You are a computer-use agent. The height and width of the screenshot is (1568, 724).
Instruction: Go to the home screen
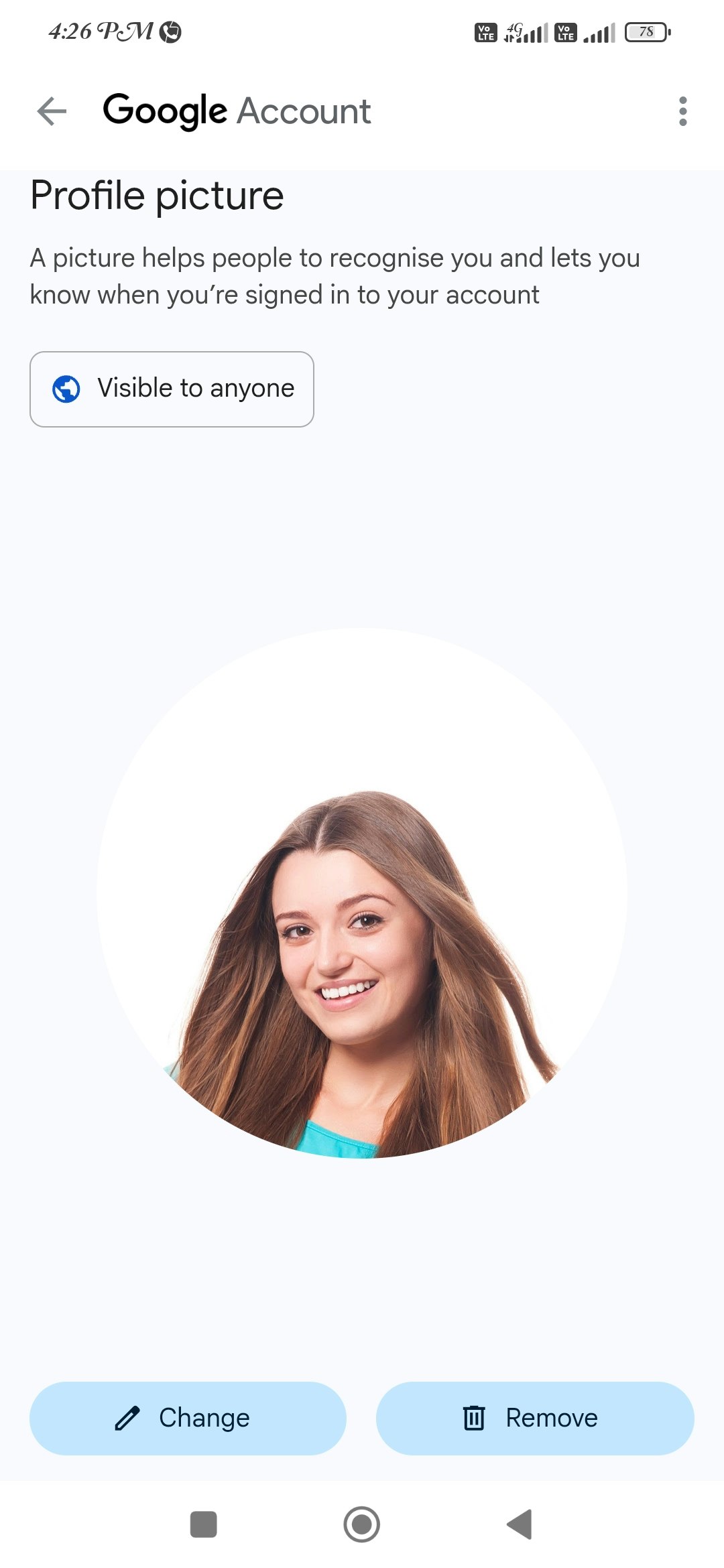pyautogui.click(x=361, y=1524)
